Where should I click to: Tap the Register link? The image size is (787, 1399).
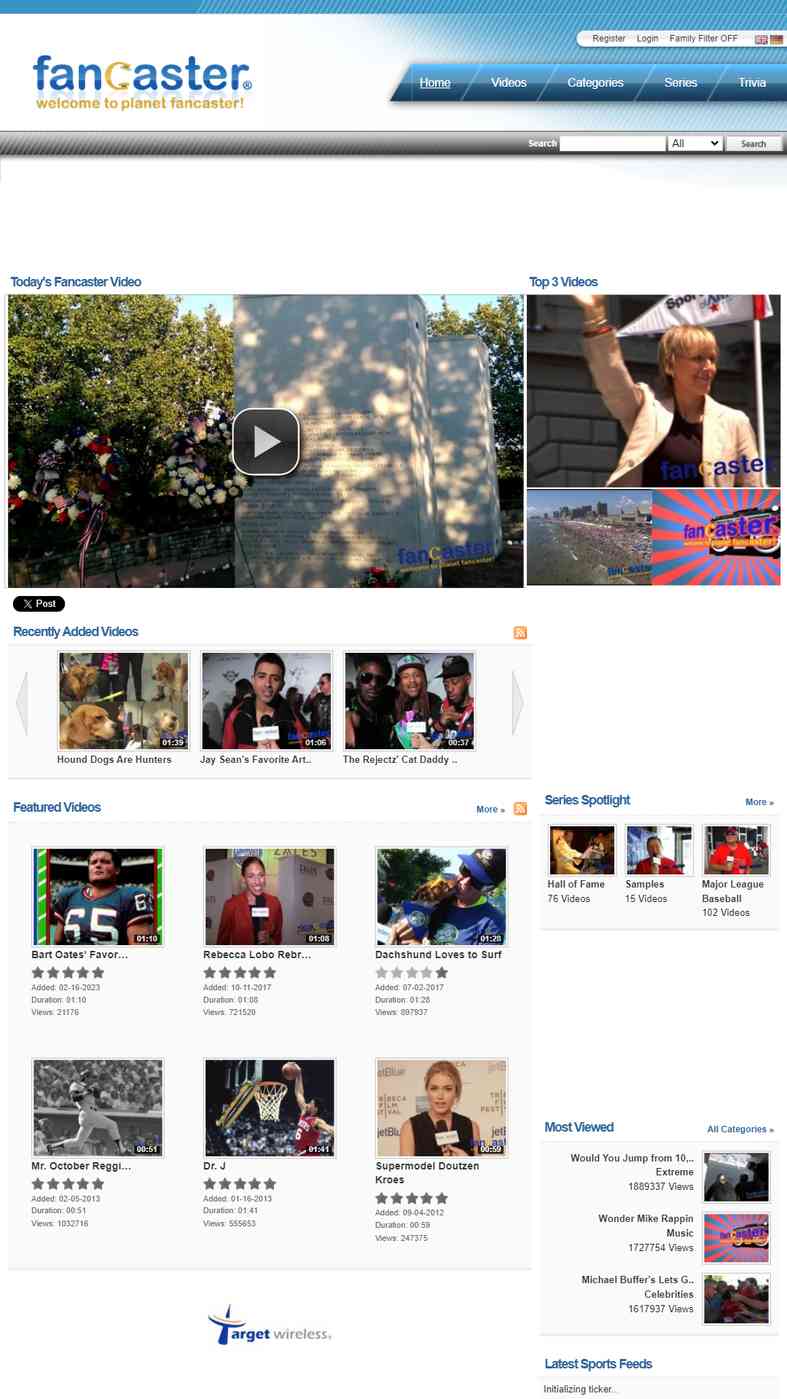(609, 39)
